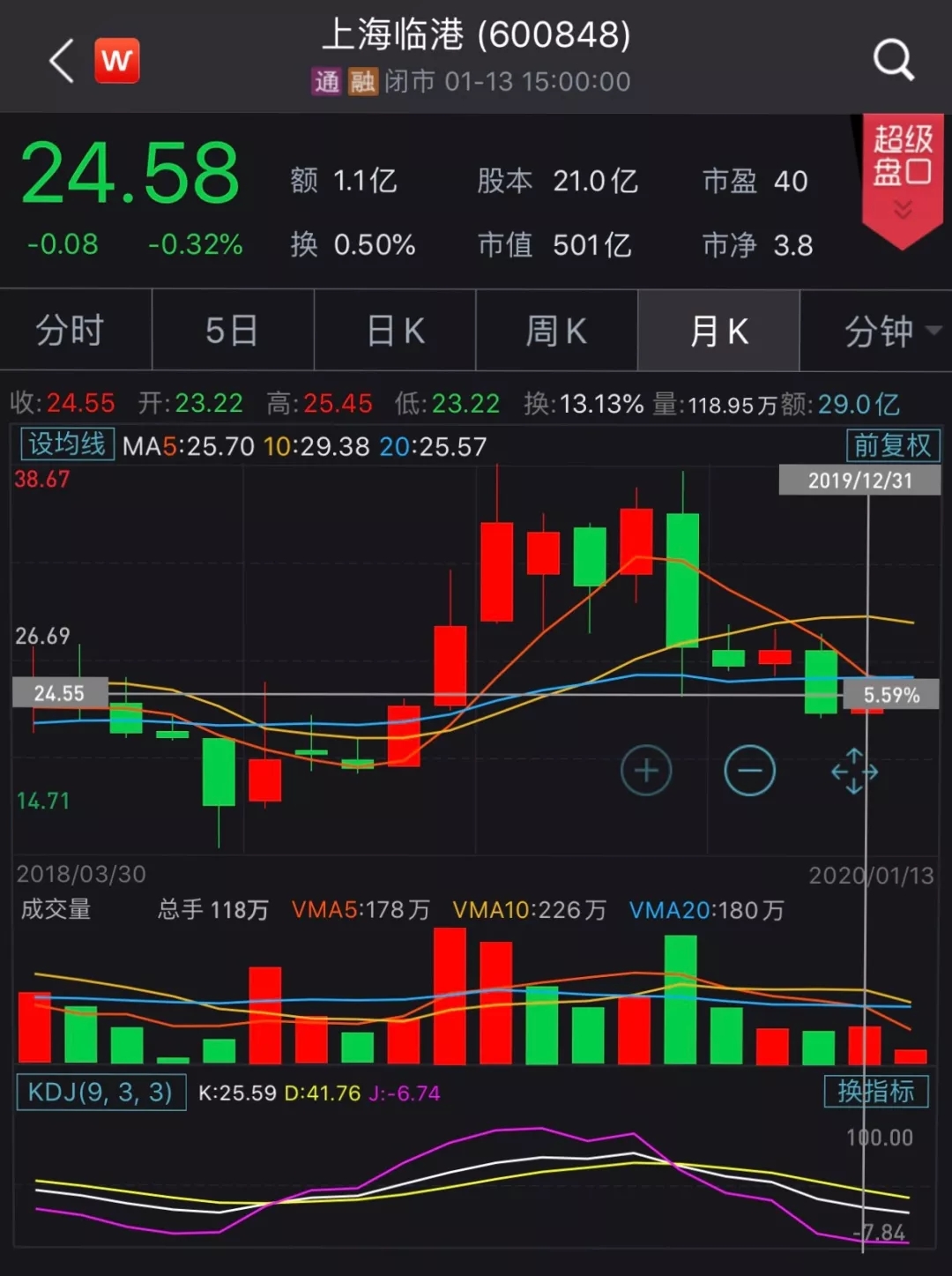This screenshot has height=1276, width=952.
Task: Open the red W home shortcut
Action: [x=117, y=61]
